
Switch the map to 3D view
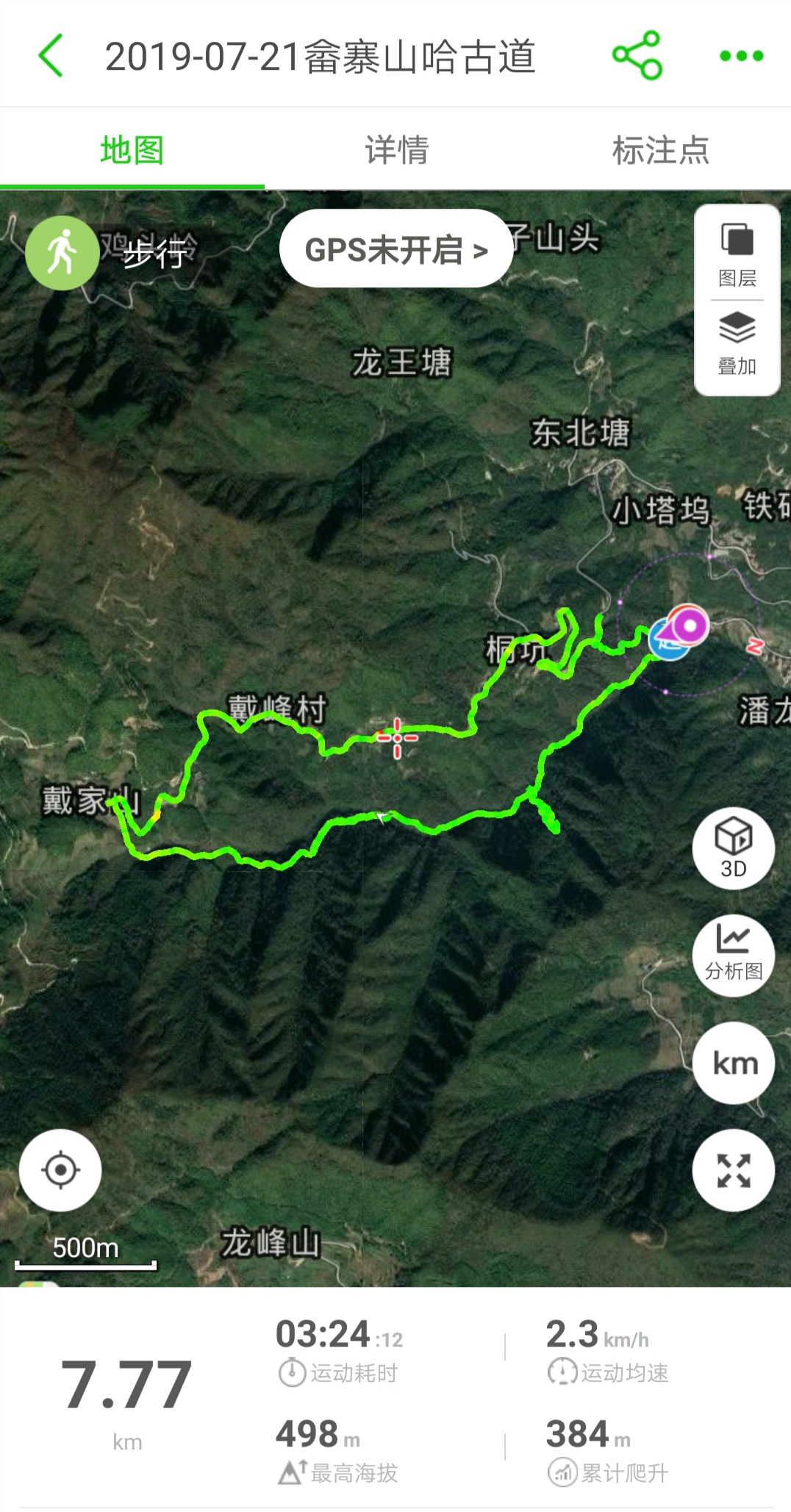733,848
